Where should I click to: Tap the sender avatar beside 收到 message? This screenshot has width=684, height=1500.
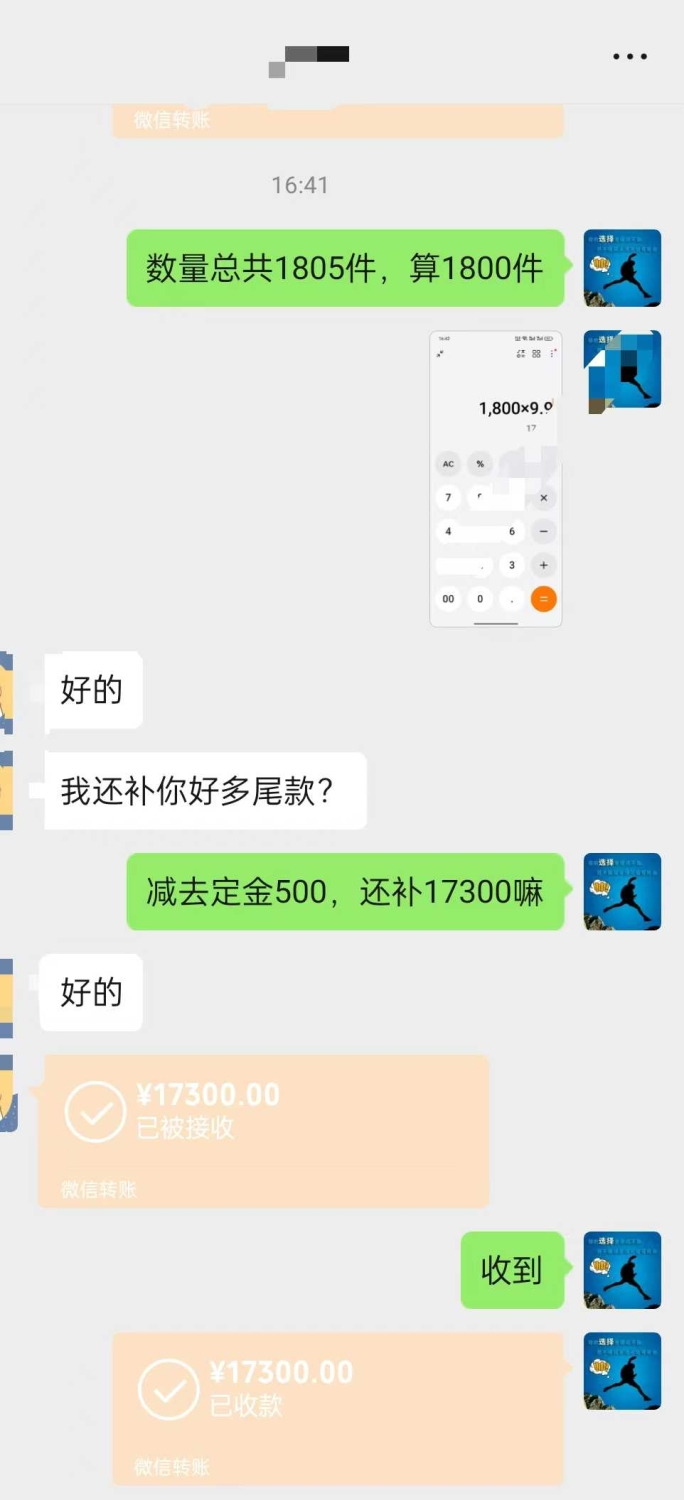click(x=622, y=1270)
